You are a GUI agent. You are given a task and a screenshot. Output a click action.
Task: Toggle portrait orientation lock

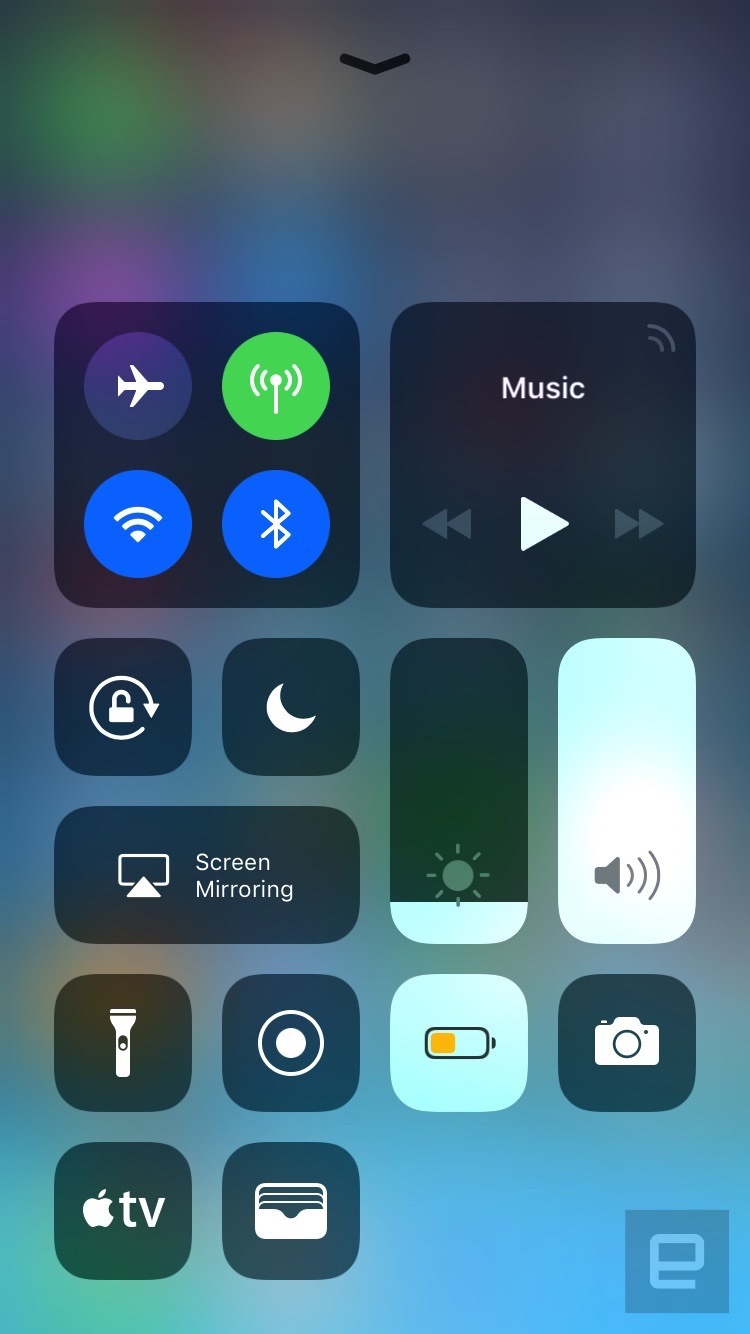(x=123, y=707)
